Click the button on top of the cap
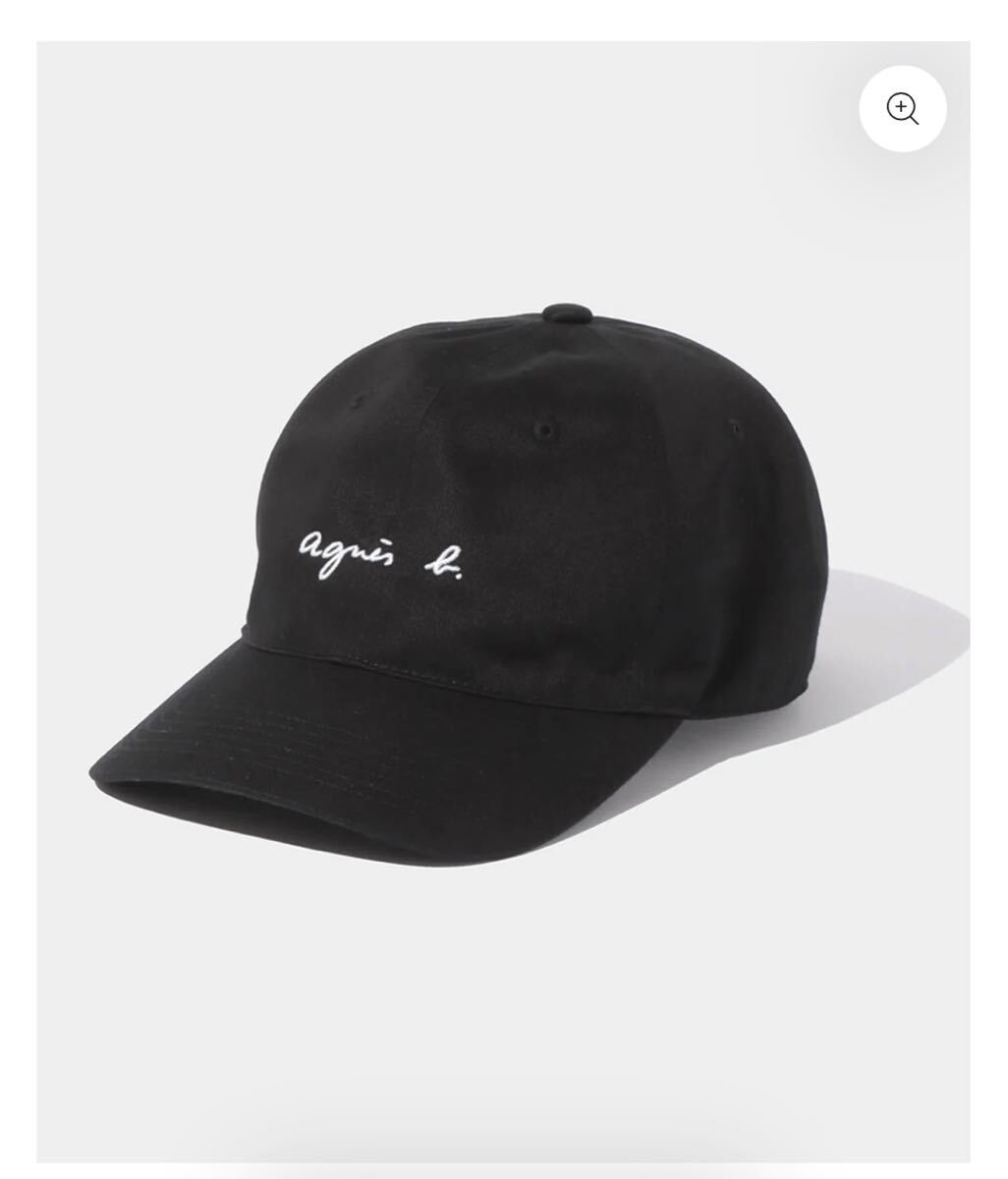This screenshot has height=1179, width=1008. click(x=570, y=314)
